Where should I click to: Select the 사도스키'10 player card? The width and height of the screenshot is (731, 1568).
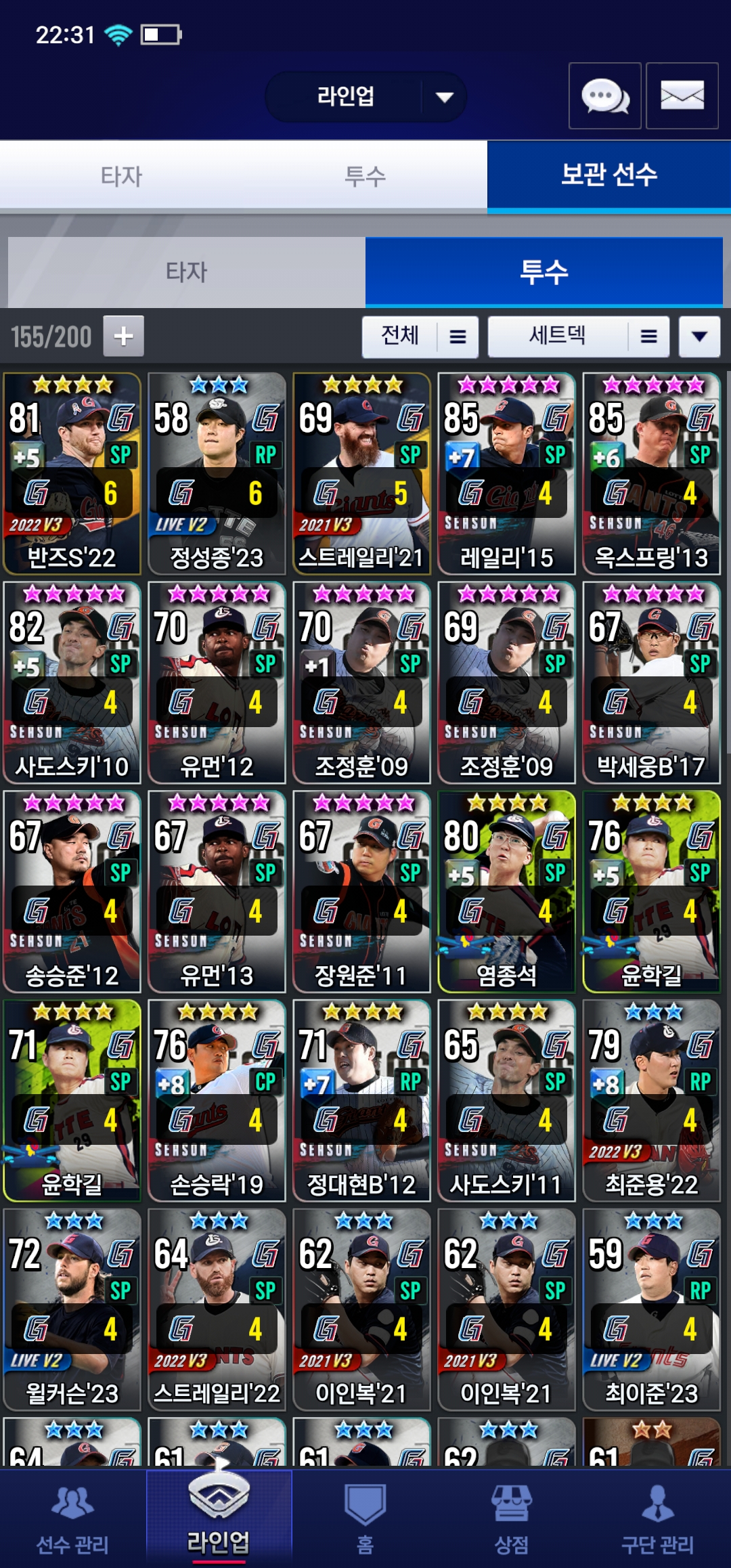coord(72,682)
